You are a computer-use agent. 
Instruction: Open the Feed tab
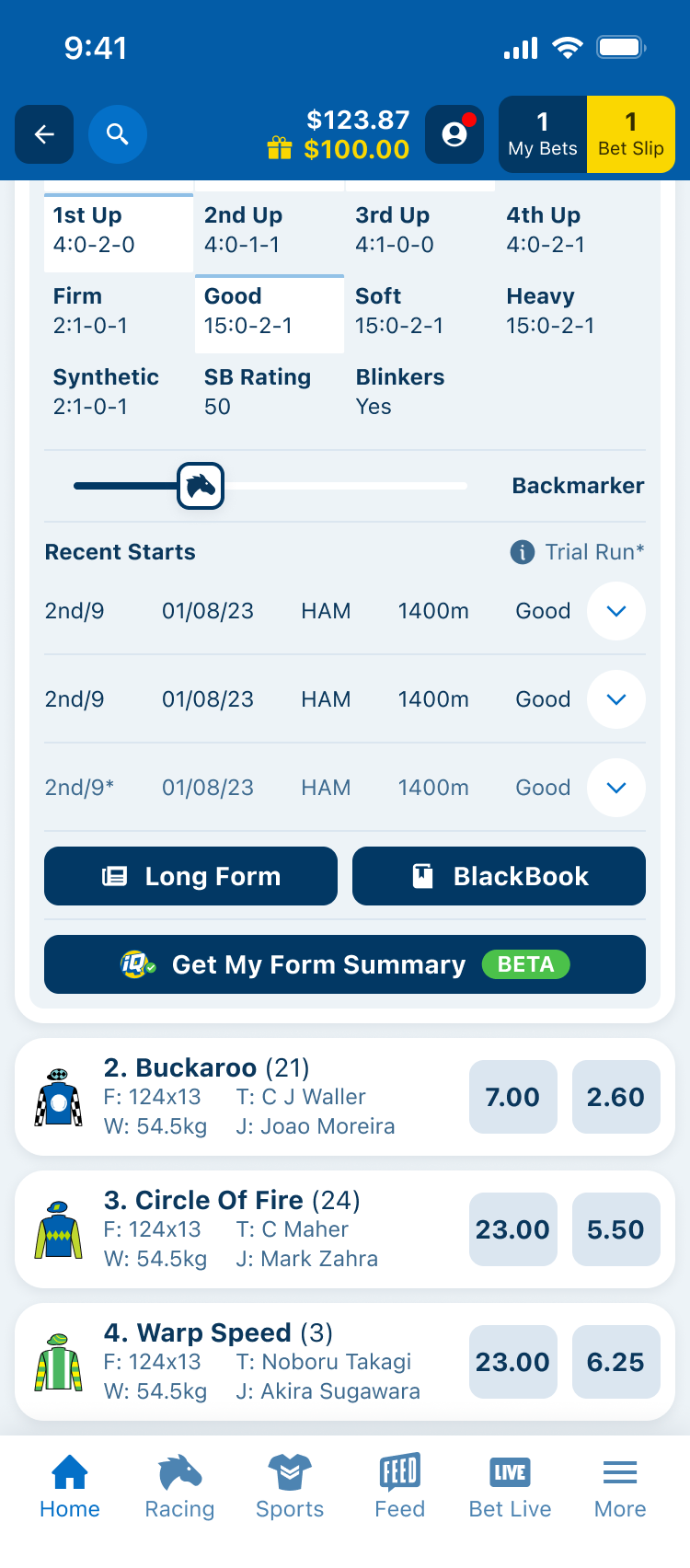pyautogui.click(x=399, y=1486)
